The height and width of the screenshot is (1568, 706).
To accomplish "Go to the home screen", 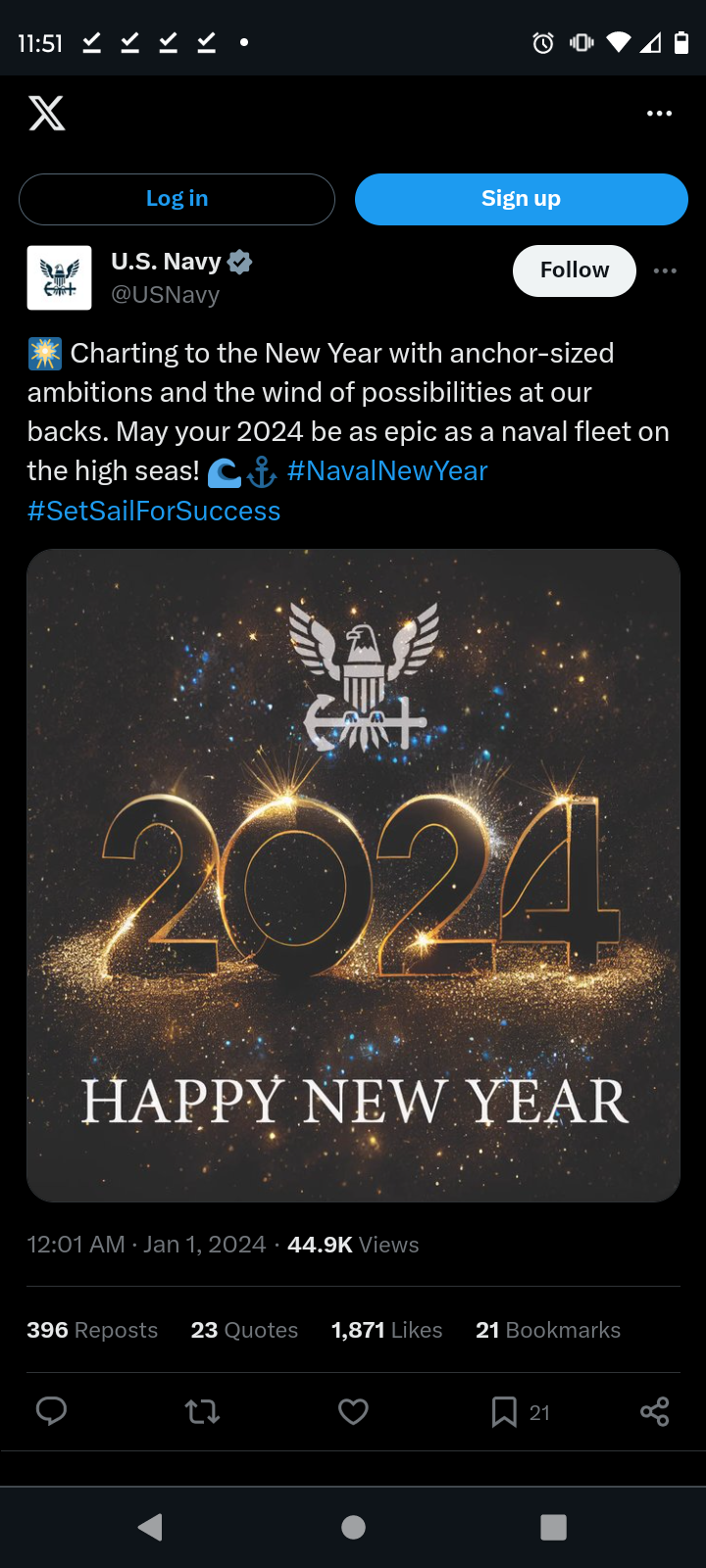I will pos(353,1527).
